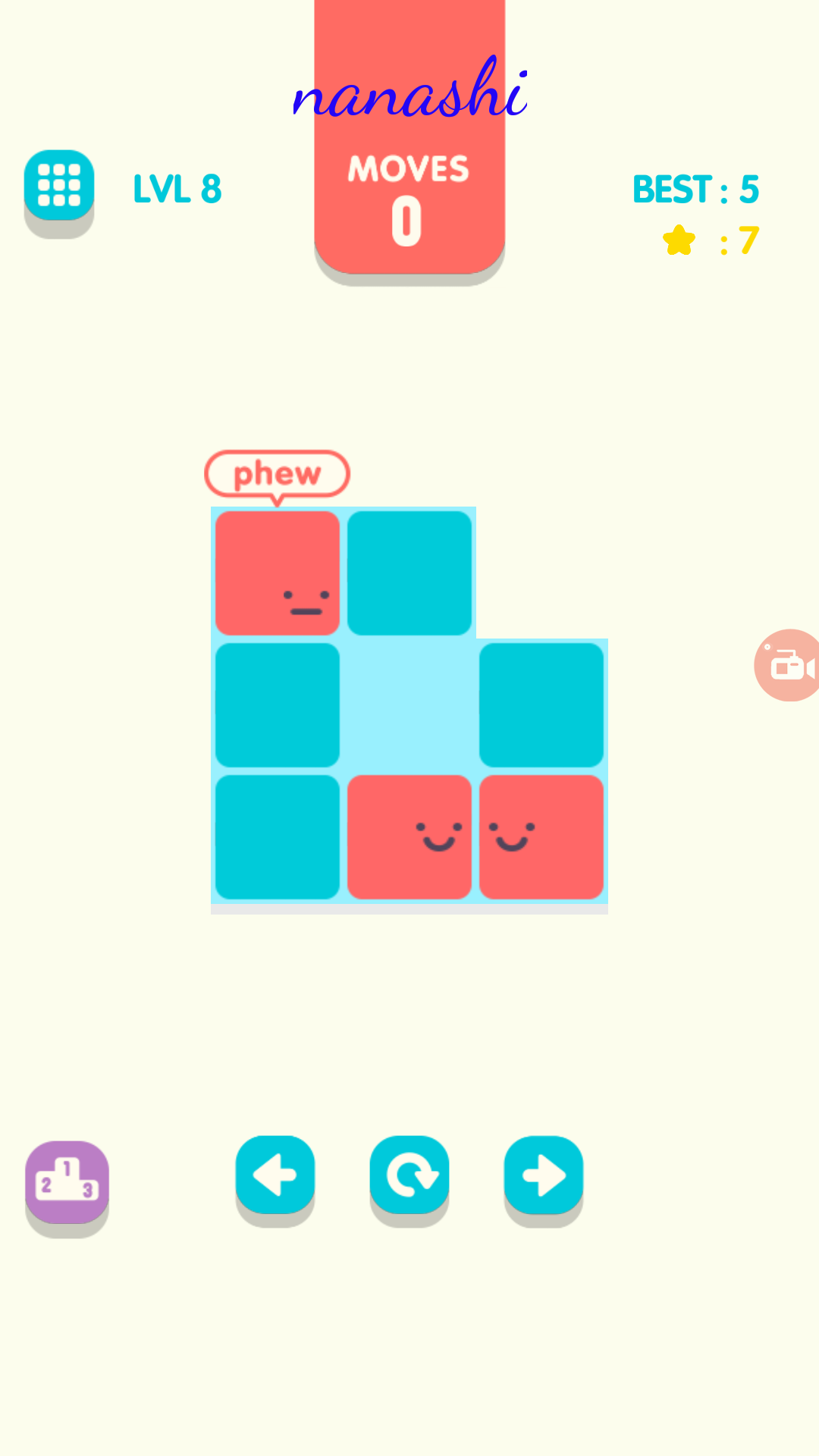Image resolution: width=819 pixels, height=1456 pixels.
Task: Go to the previous level
Action: point(275,1175)
